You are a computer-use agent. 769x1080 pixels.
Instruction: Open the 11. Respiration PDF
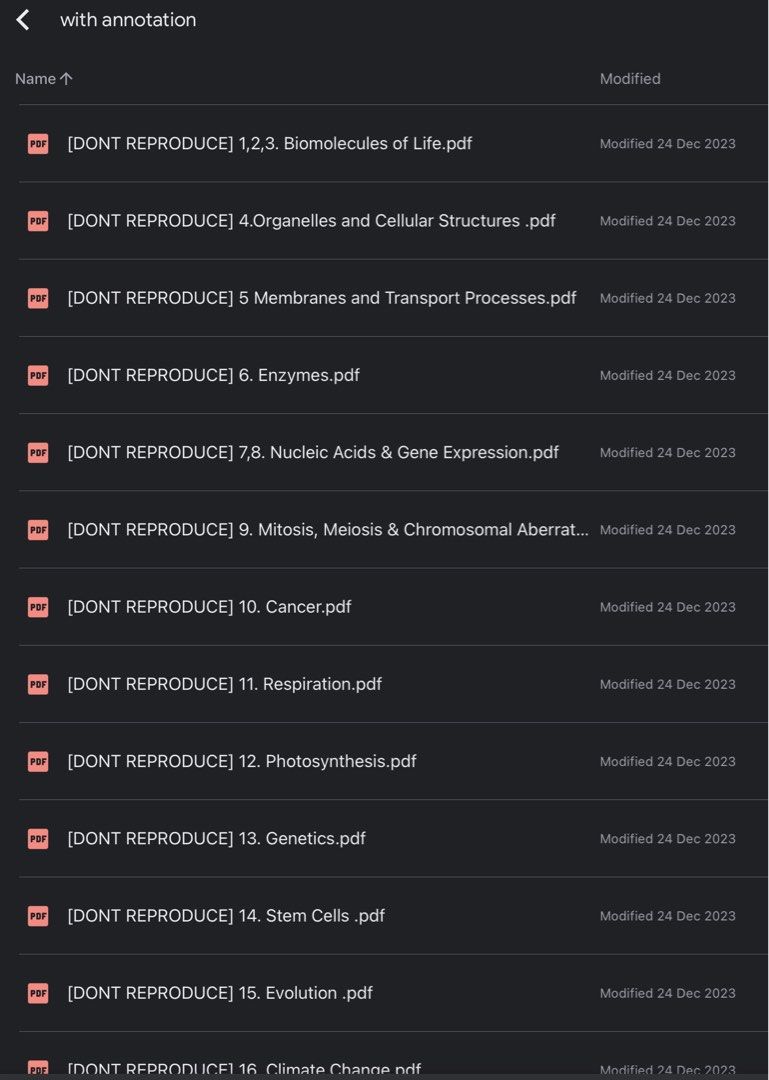(224, 684)
